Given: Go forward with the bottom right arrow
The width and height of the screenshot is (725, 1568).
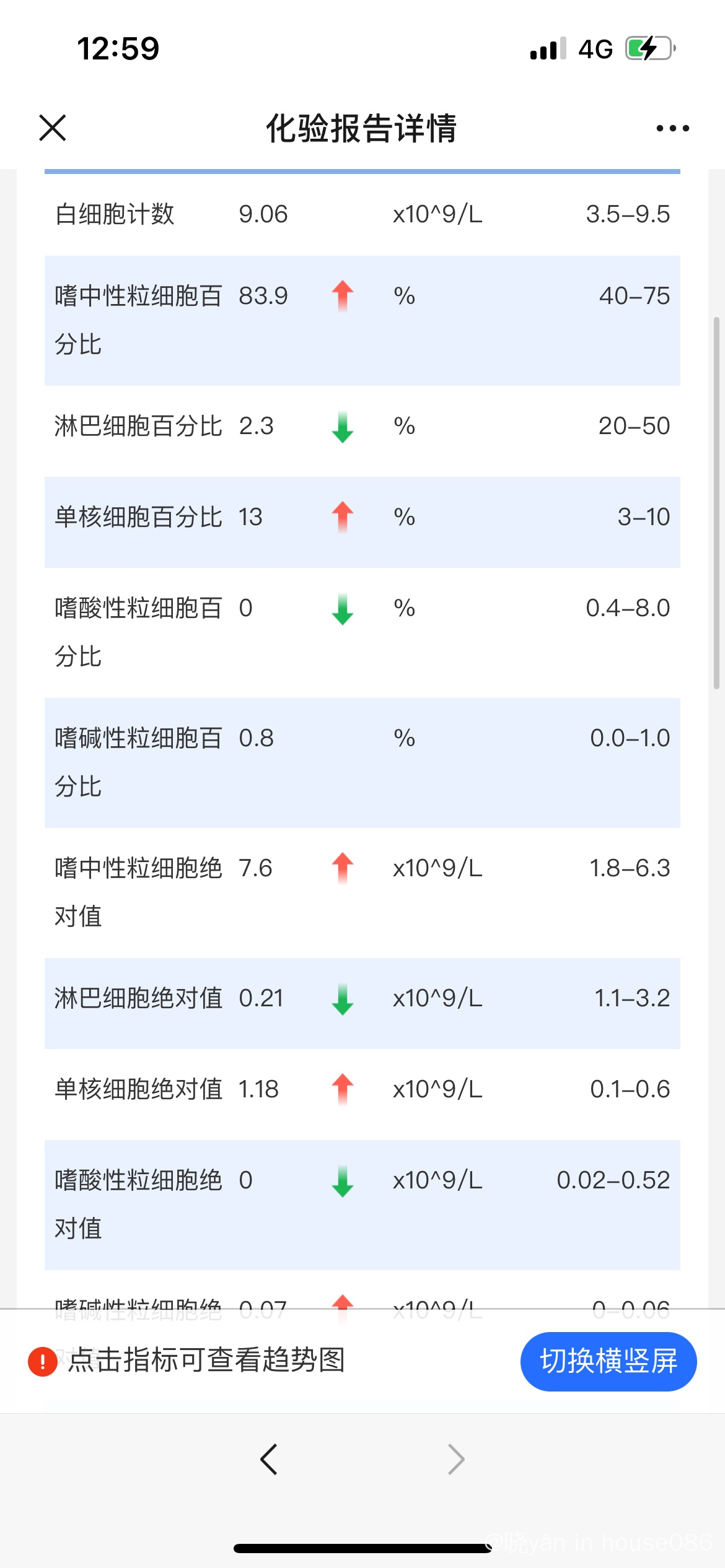Looking at the screenshot, I should 456,1459.
